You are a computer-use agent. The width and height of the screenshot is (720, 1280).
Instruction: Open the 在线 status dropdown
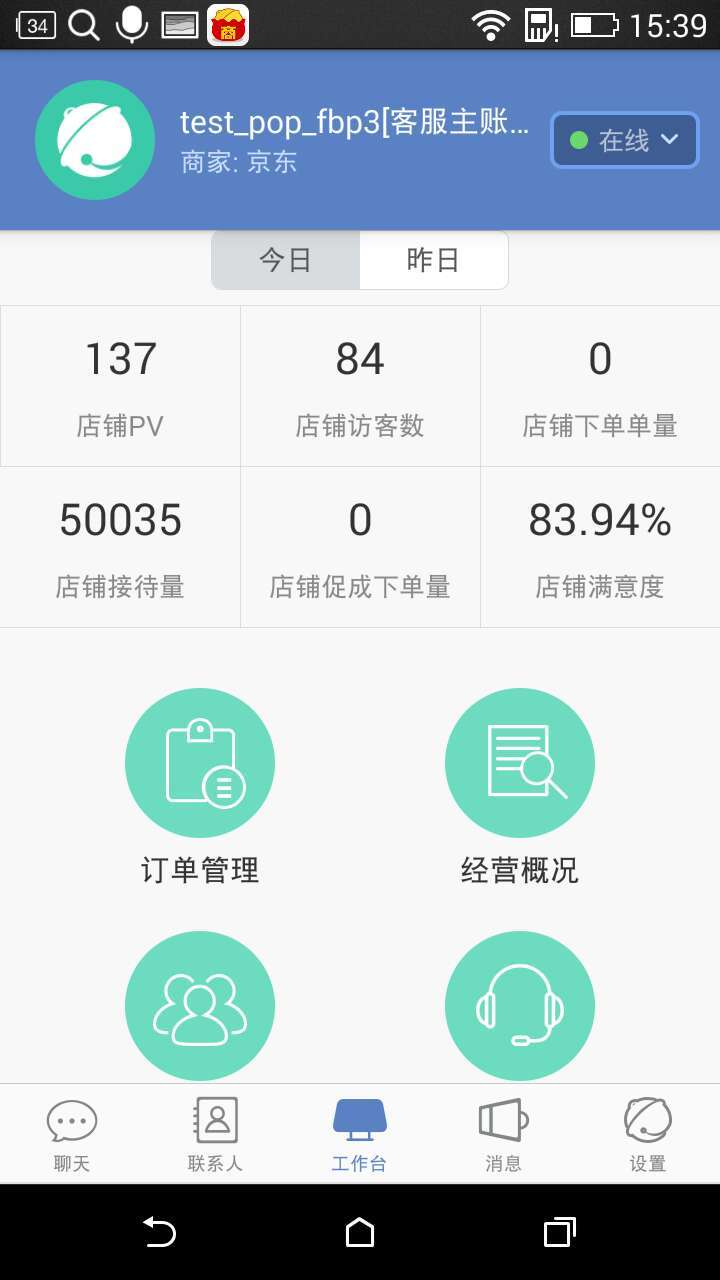624,140
